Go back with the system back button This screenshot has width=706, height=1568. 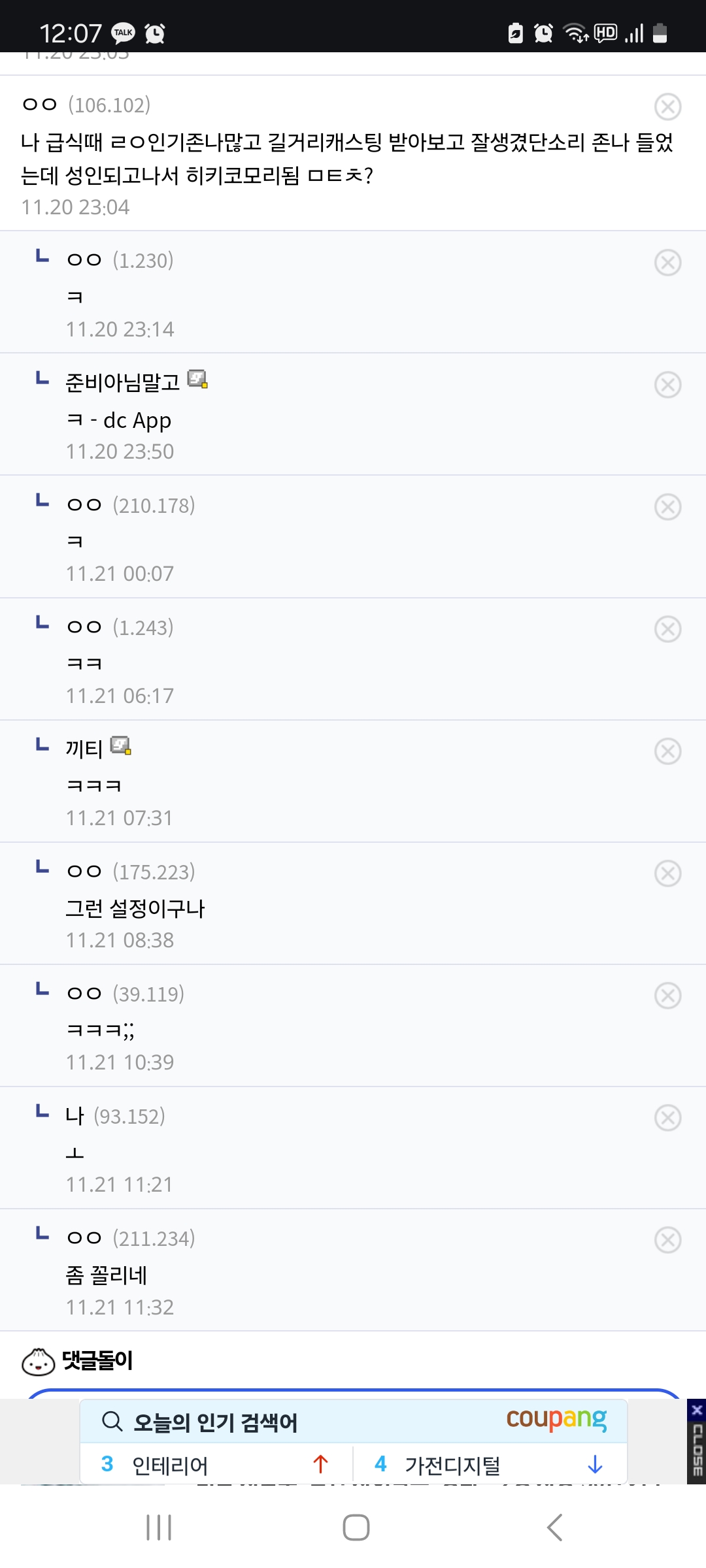(554, 1527)
